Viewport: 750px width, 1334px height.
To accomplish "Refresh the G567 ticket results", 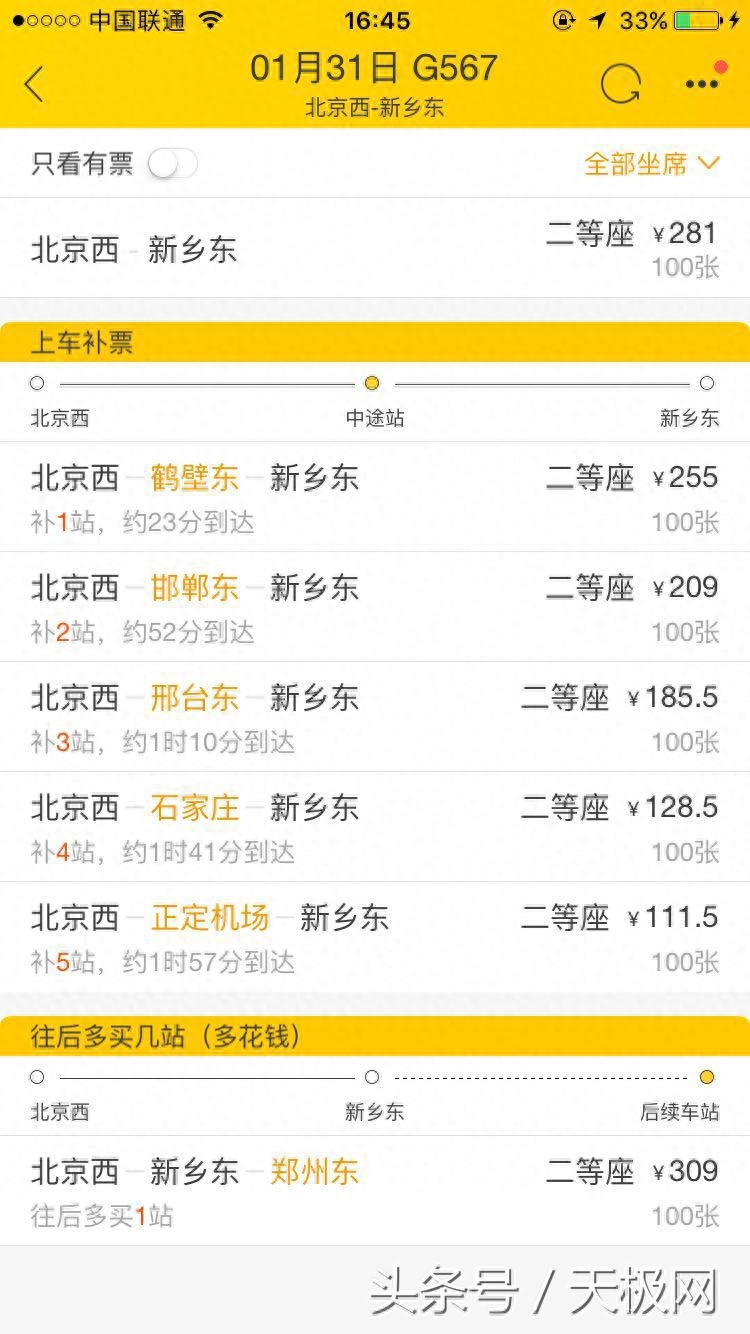I will [x=620, y=85].
